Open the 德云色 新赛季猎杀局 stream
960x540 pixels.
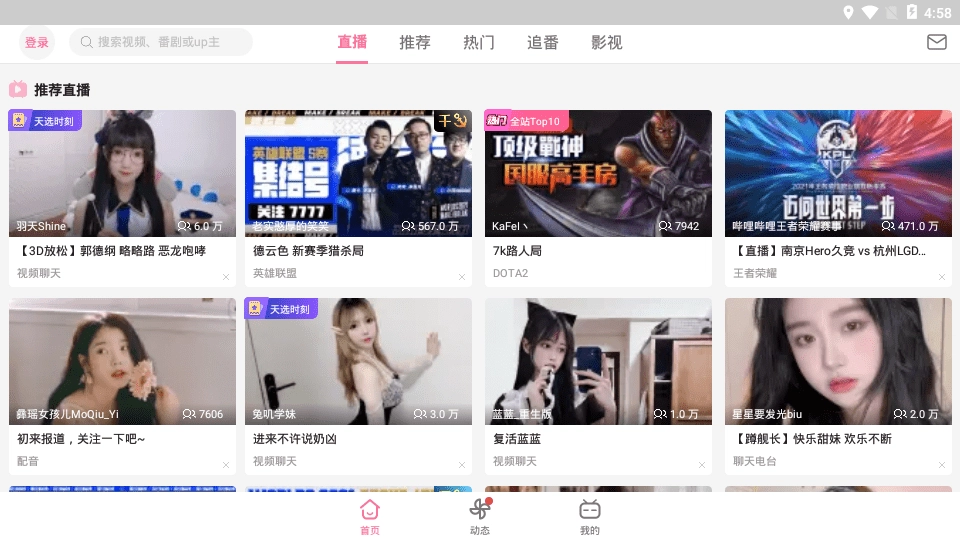click(x=358, y=174)
